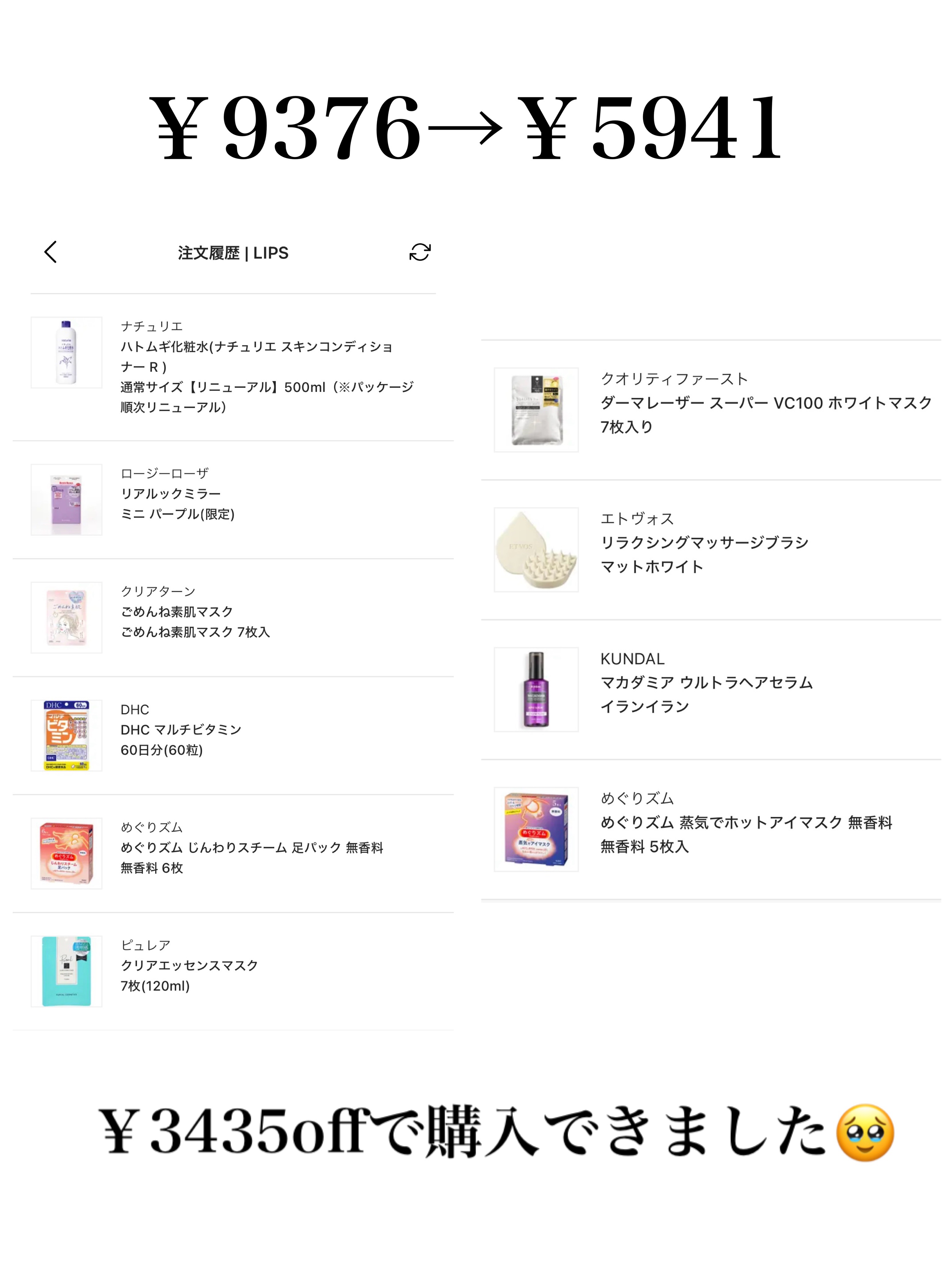Tap the 注文履歴 | LIPS header title
952x1270 pixels.
click(232, 253)
